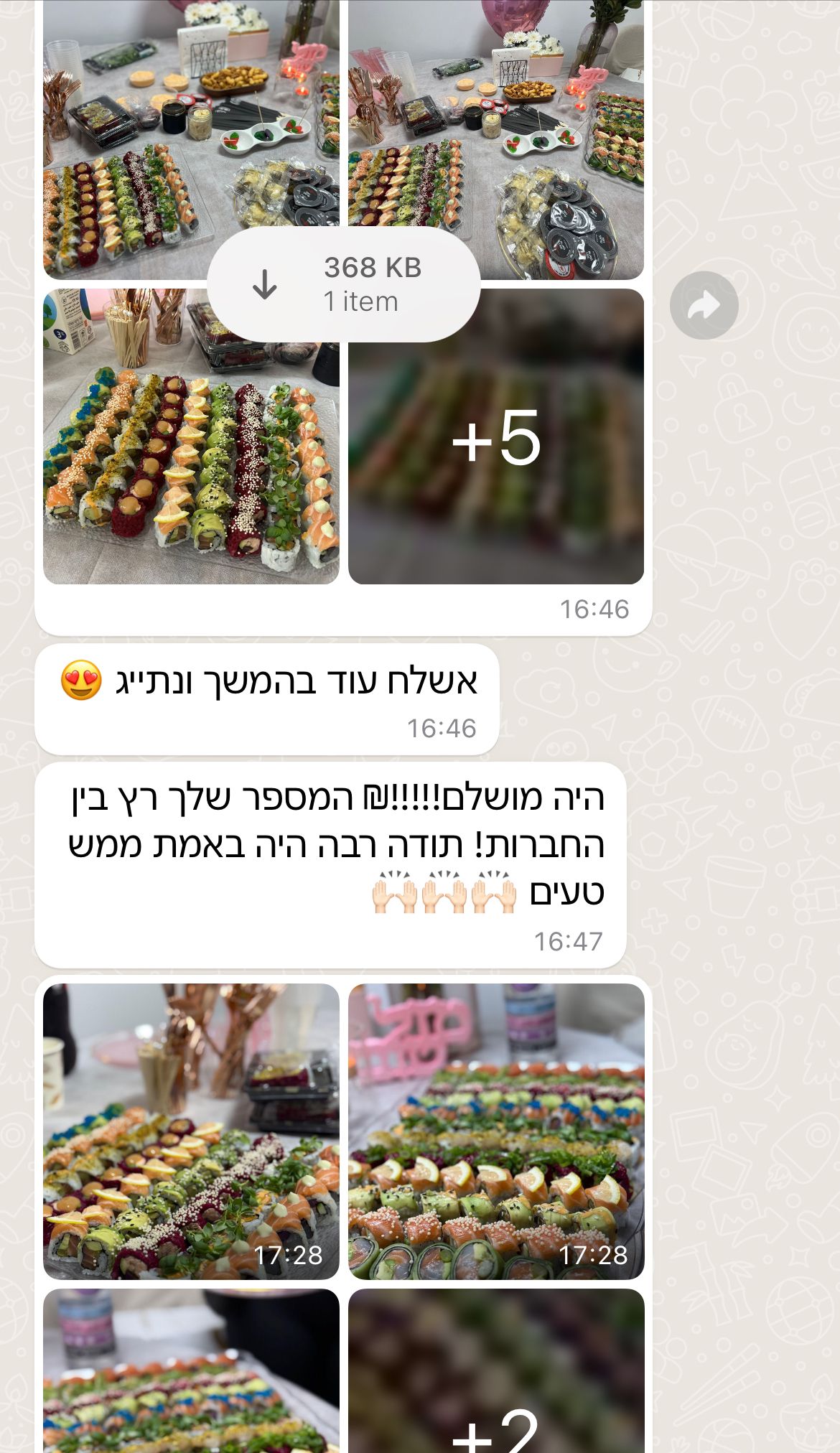Forward the 16:46 photo album
840x1453 pixels.
[x=704, y=305]
